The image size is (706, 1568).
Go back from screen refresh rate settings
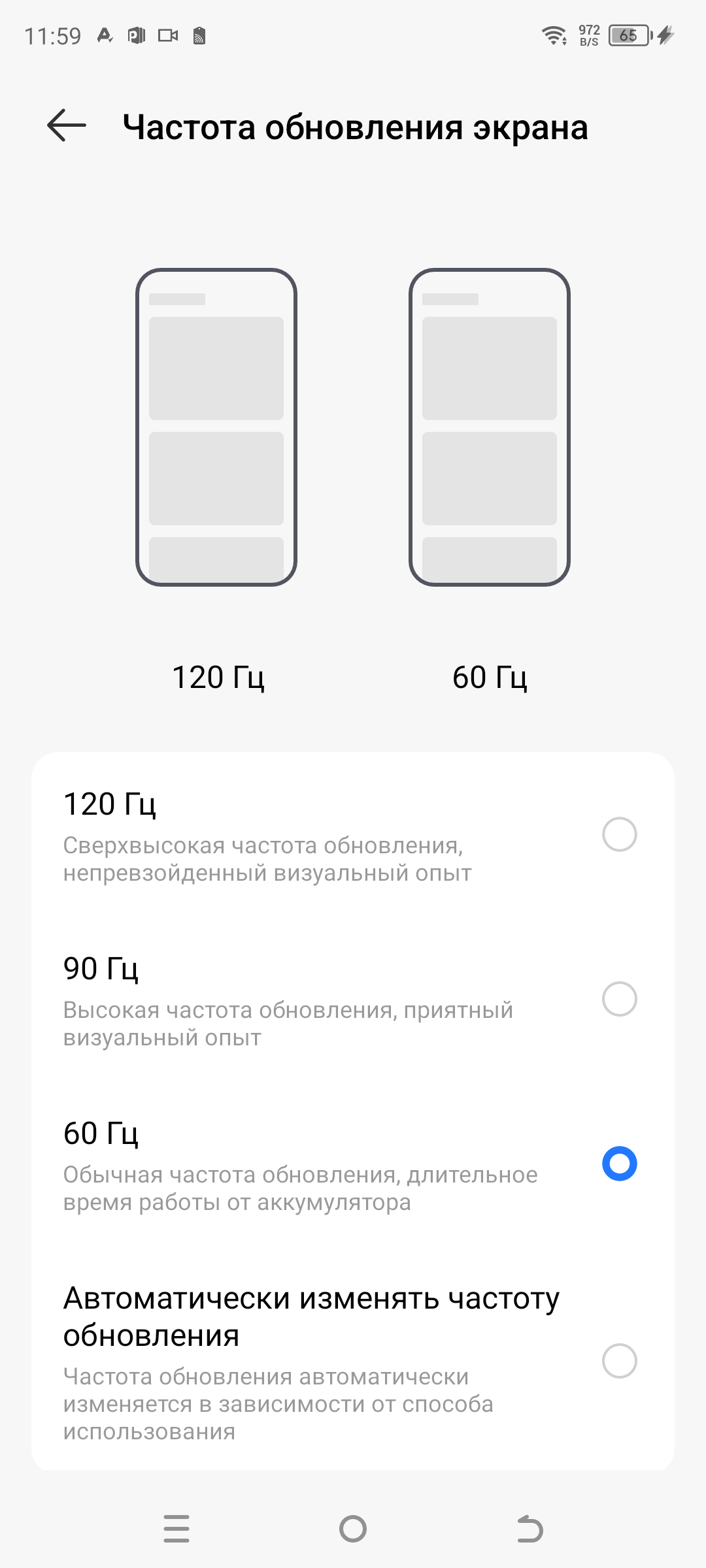[67, 125]
